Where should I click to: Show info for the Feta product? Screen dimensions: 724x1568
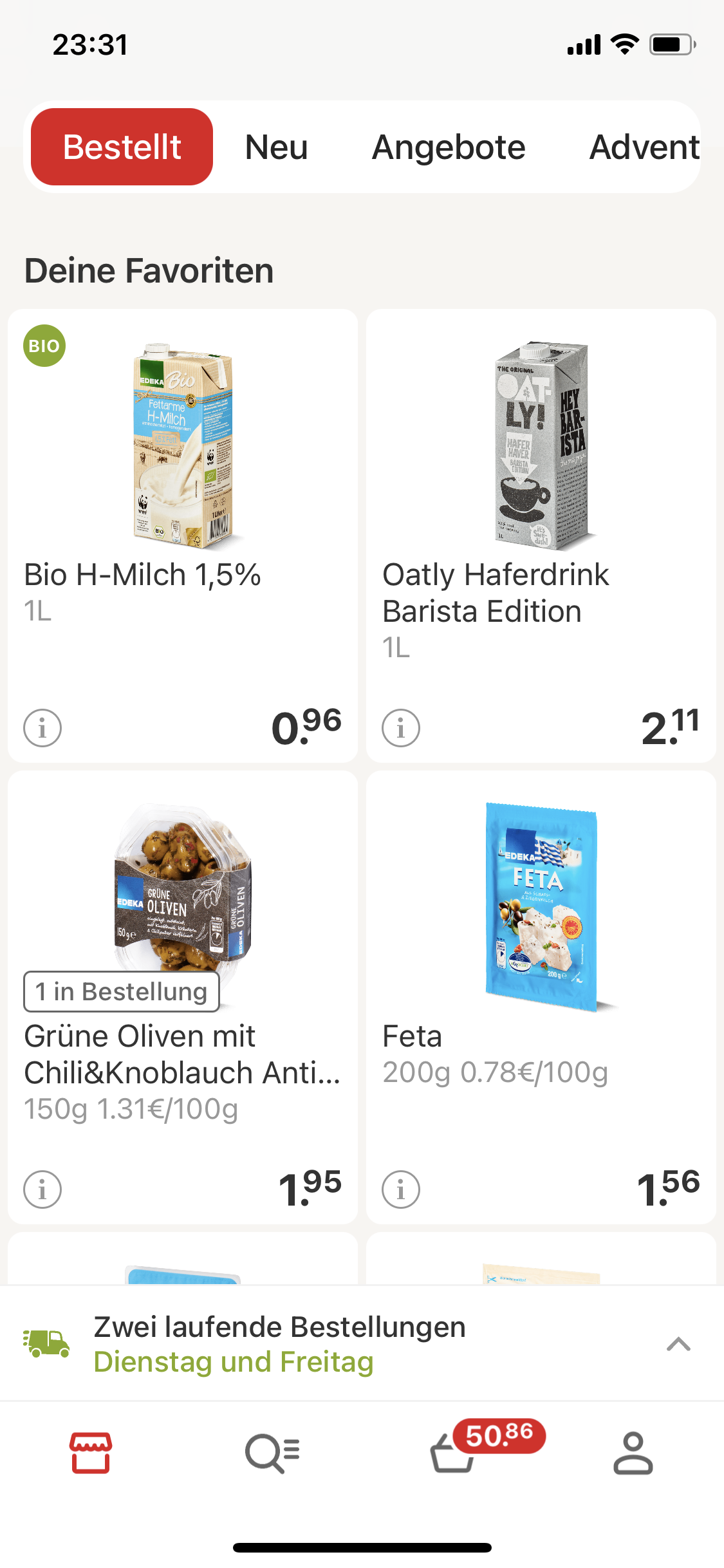401,1190
